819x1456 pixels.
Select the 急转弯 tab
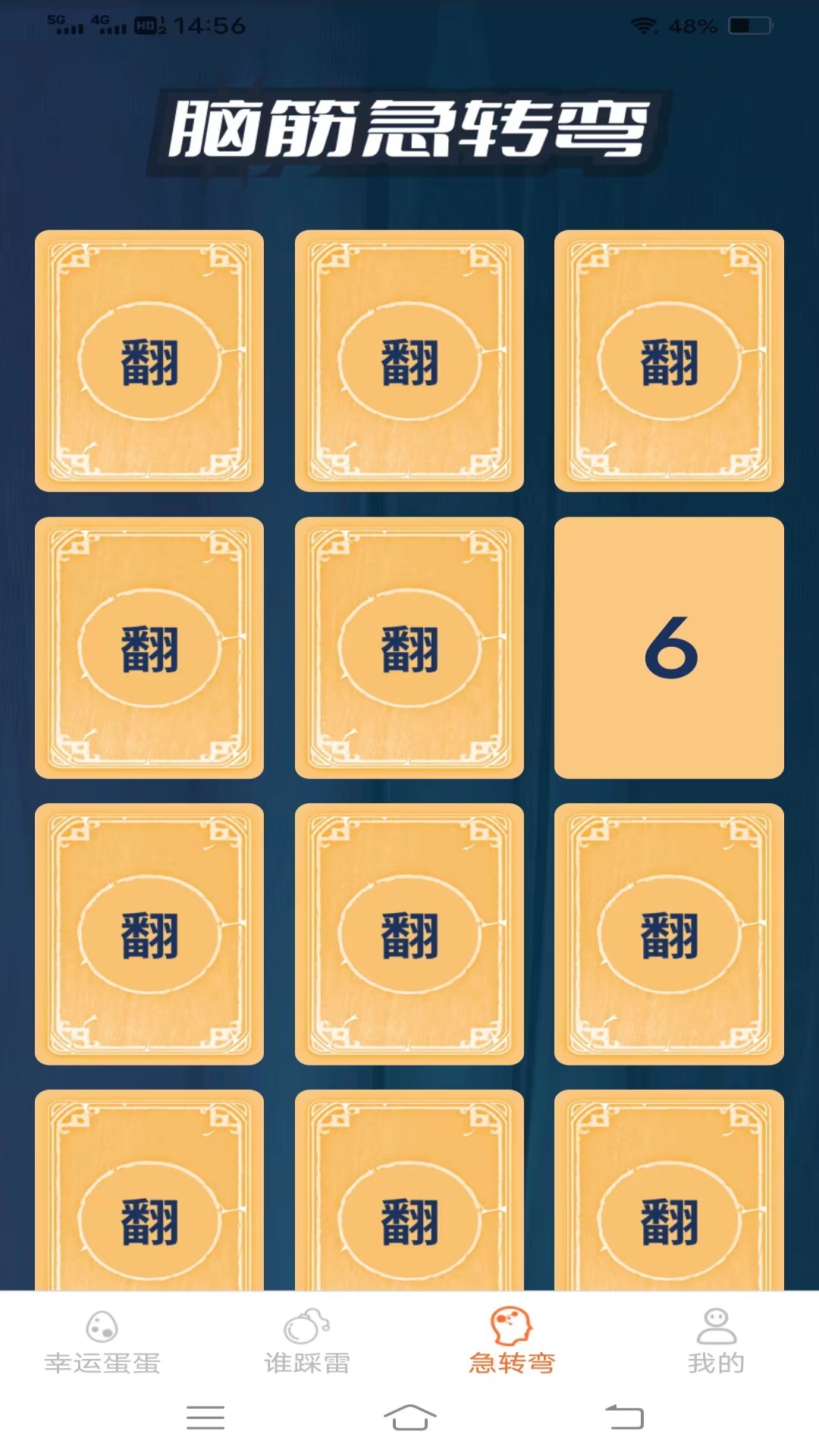[512, 1341]
